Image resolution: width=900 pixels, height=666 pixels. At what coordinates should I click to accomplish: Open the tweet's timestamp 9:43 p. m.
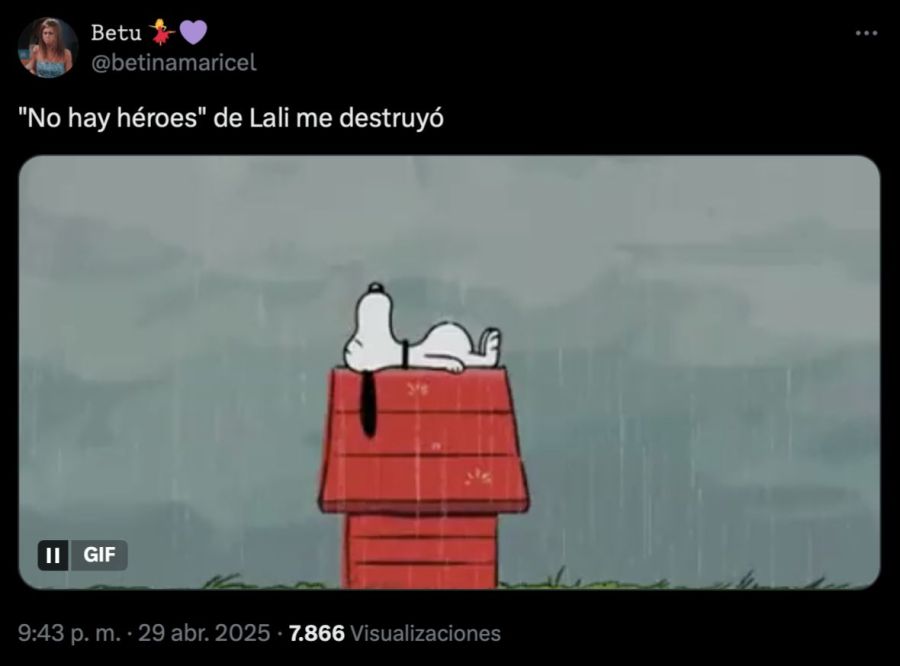point(70,633)
